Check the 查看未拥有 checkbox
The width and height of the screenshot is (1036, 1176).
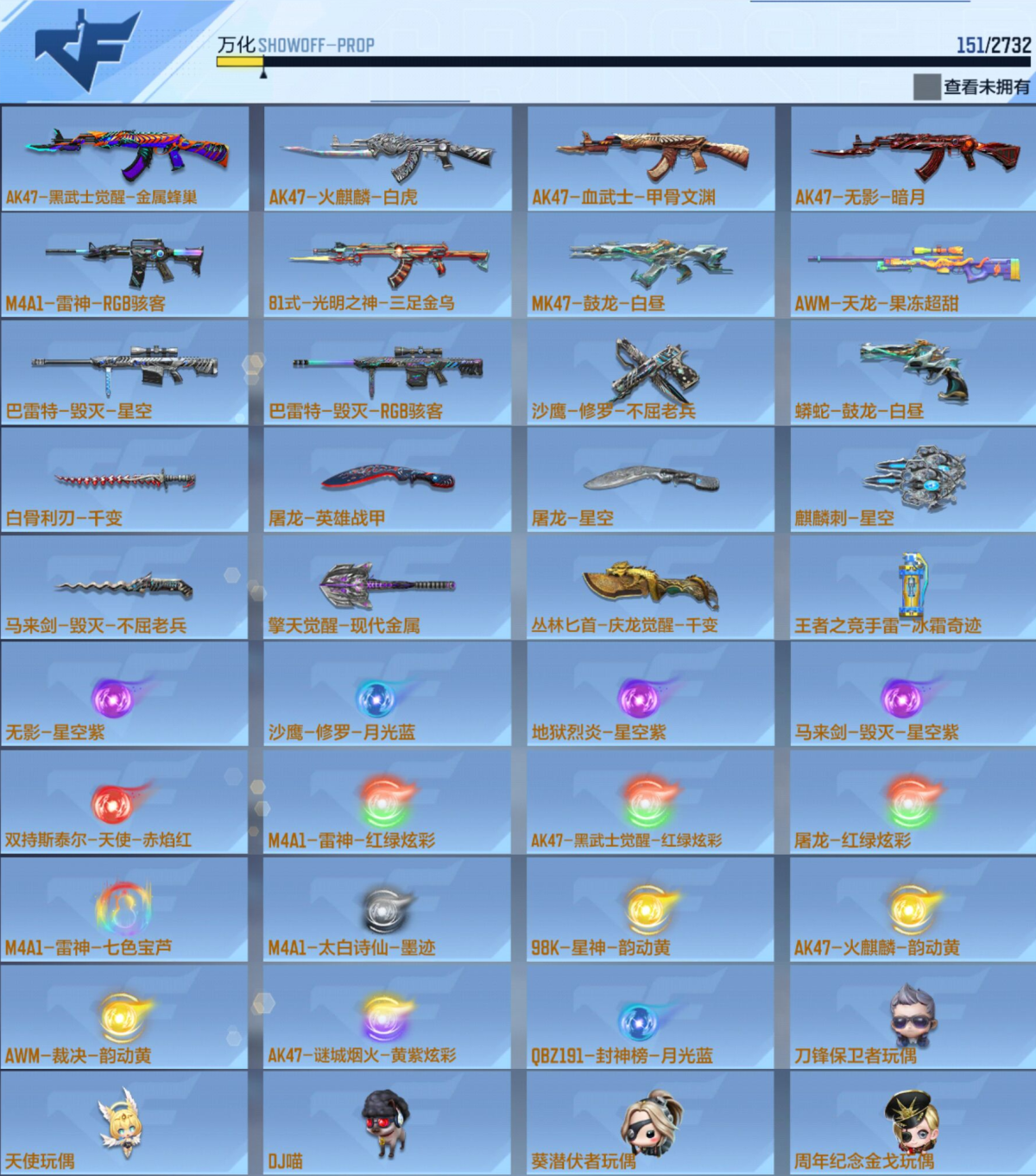point(926,87)
